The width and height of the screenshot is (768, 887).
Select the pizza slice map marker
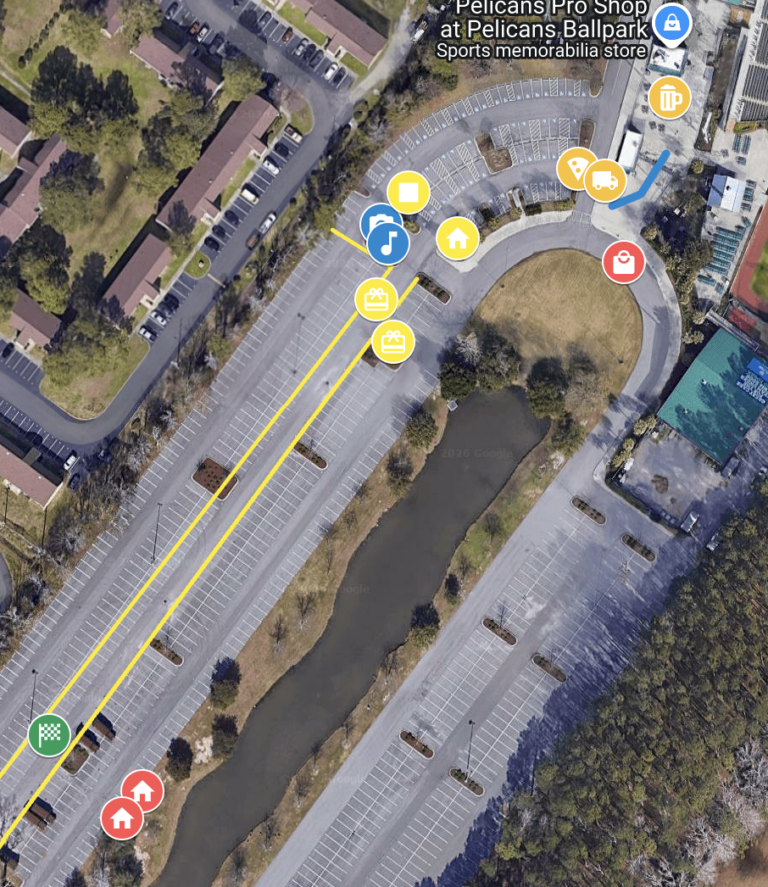point(575,167)
